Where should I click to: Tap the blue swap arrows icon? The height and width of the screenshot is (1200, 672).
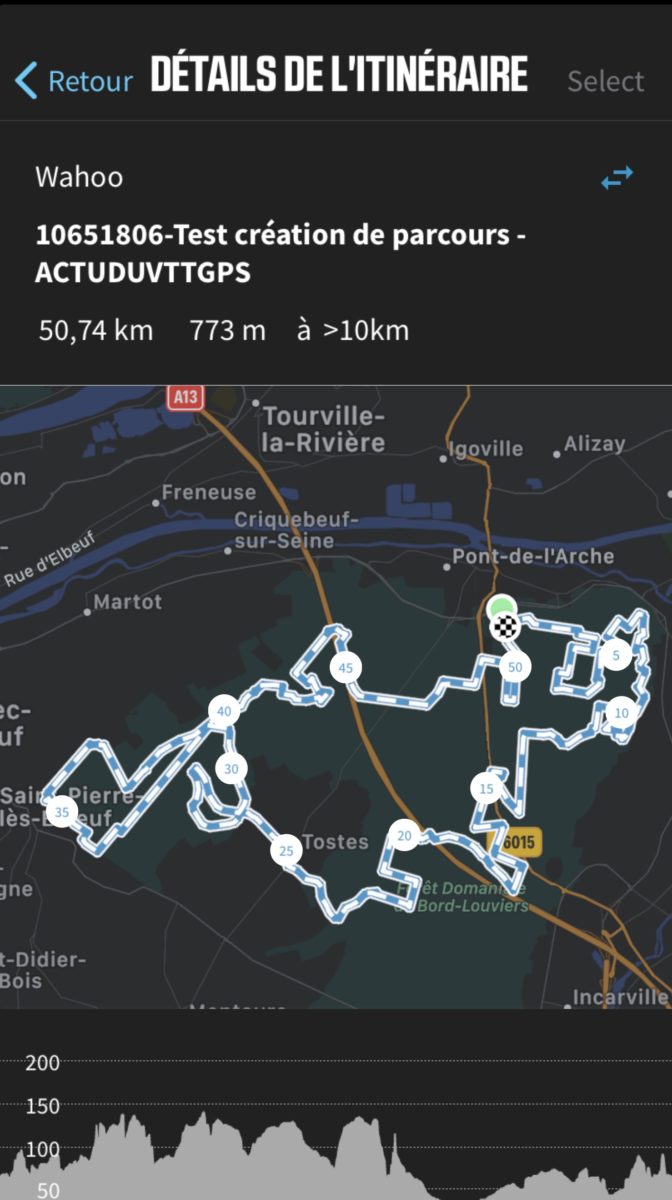click(617, 178)
